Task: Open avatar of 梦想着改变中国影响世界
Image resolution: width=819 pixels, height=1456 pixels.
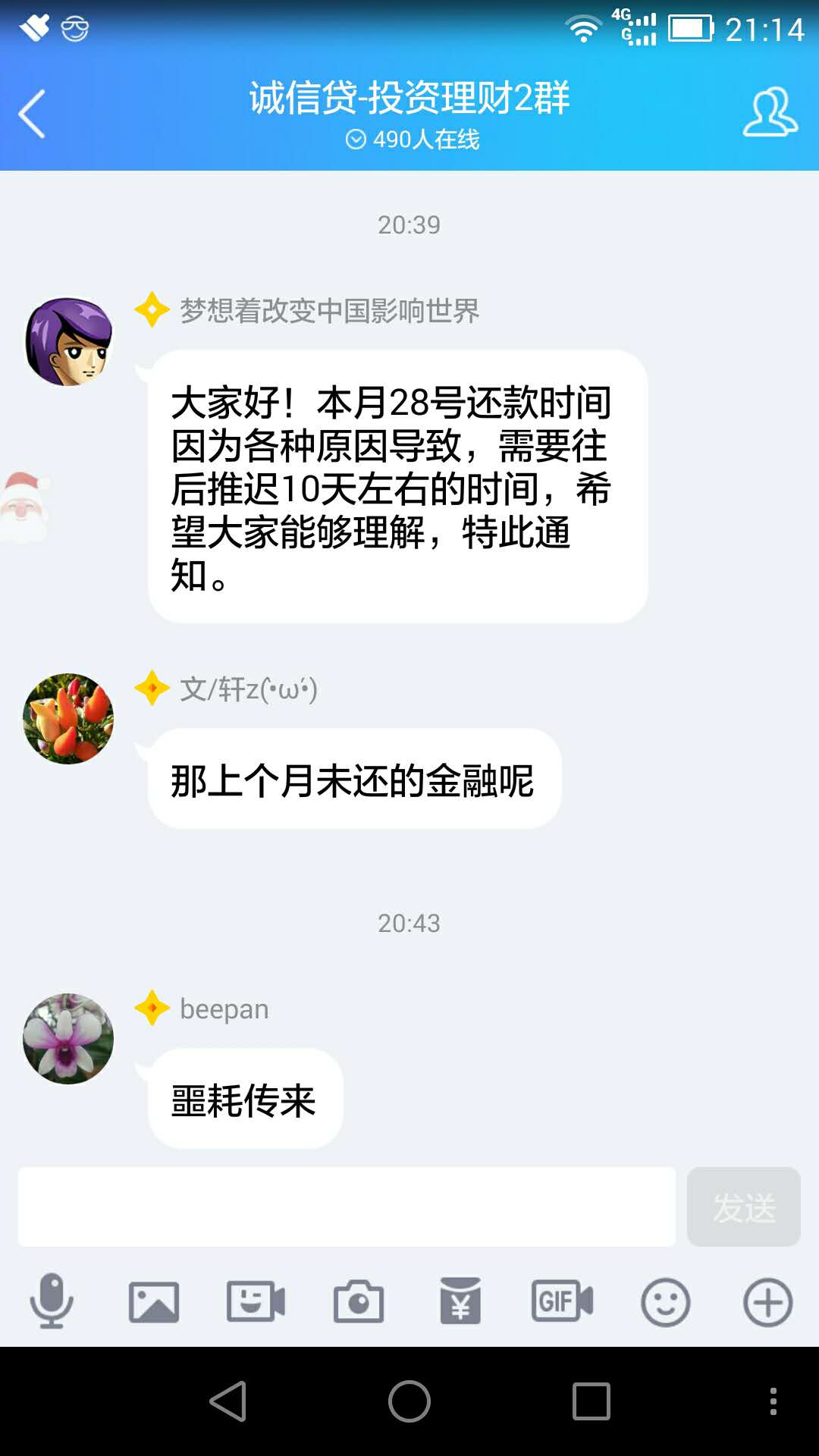Action: (68, 342)
